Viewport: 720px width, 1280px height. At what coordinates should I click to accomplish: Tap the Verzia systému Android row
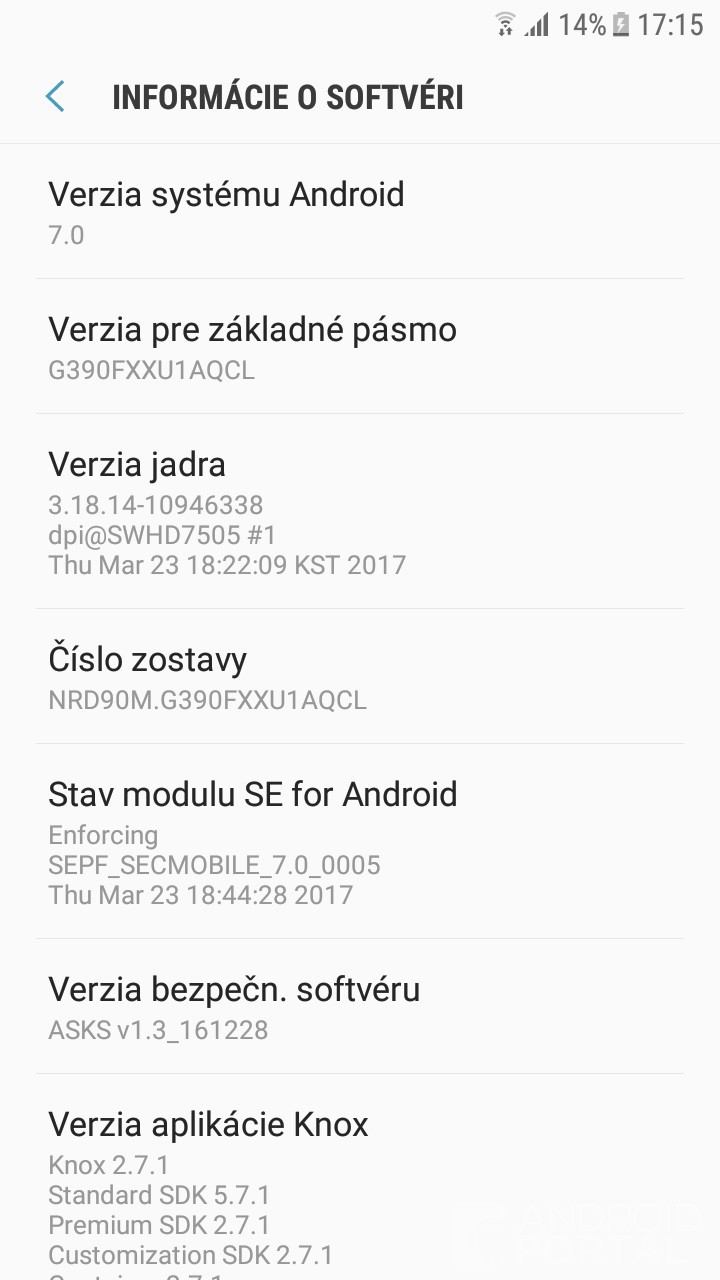pos(360,212)
